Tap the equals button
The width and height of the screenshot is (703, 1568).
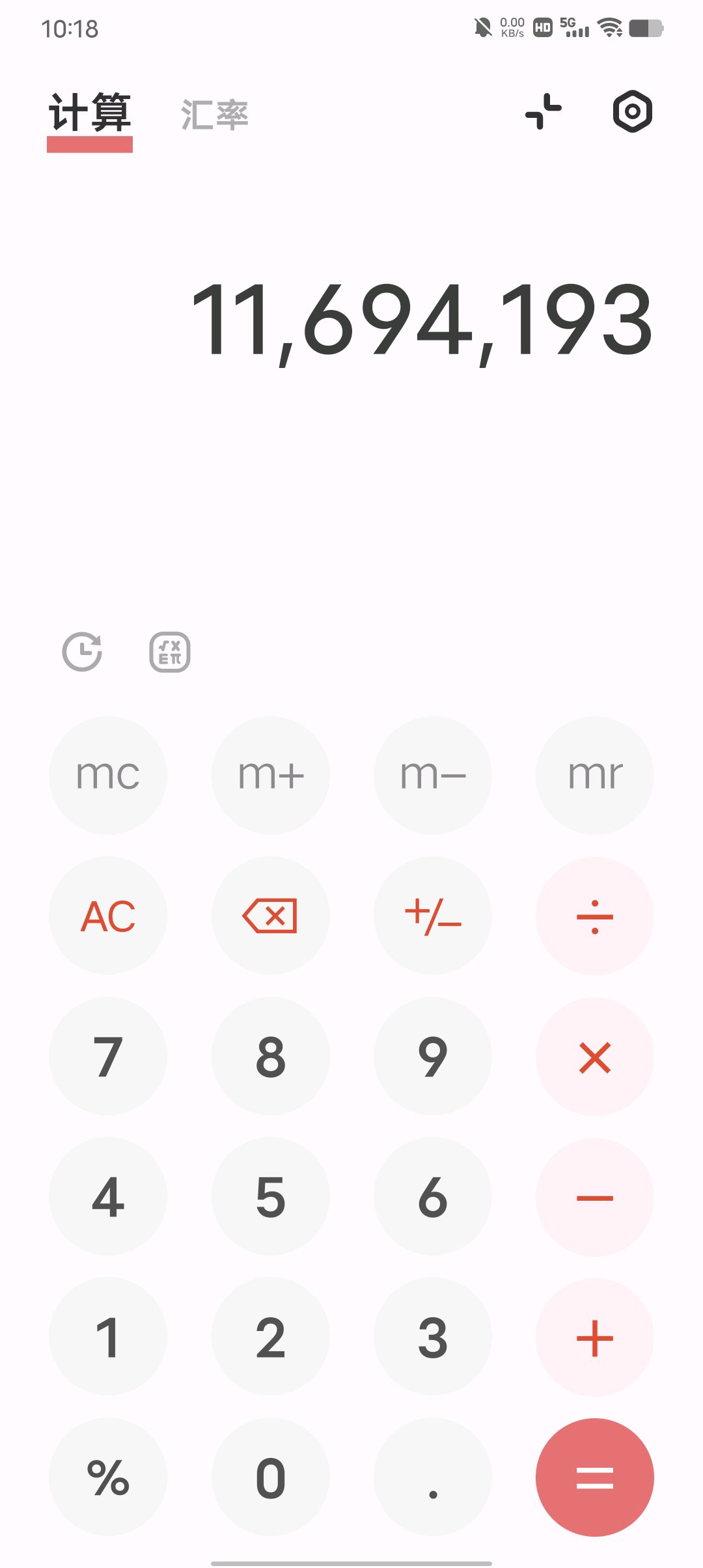point(595,1477)
